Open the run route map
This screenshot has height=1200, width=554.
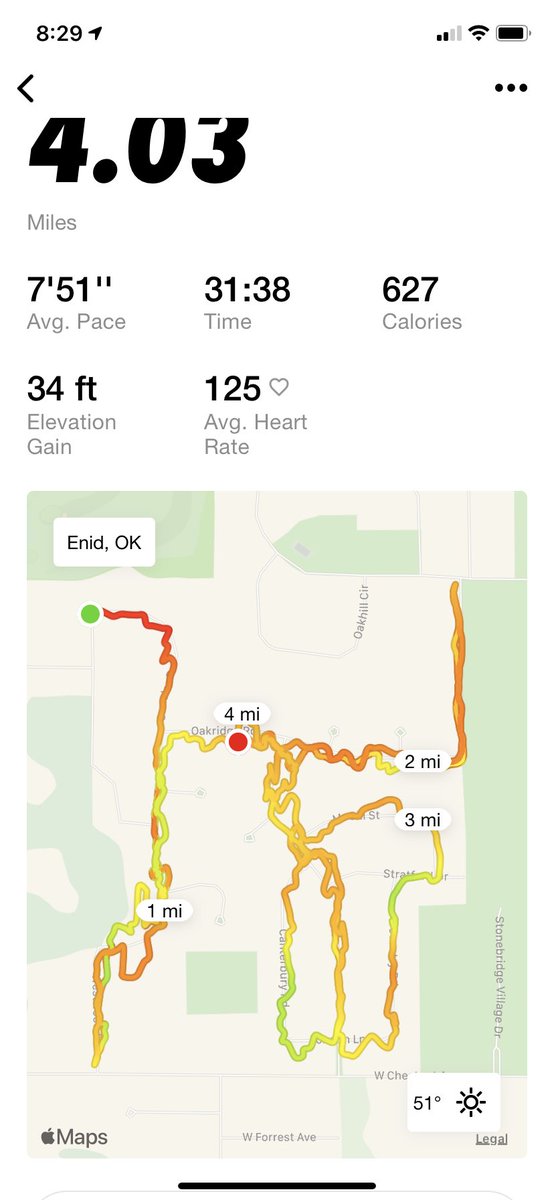277,824
